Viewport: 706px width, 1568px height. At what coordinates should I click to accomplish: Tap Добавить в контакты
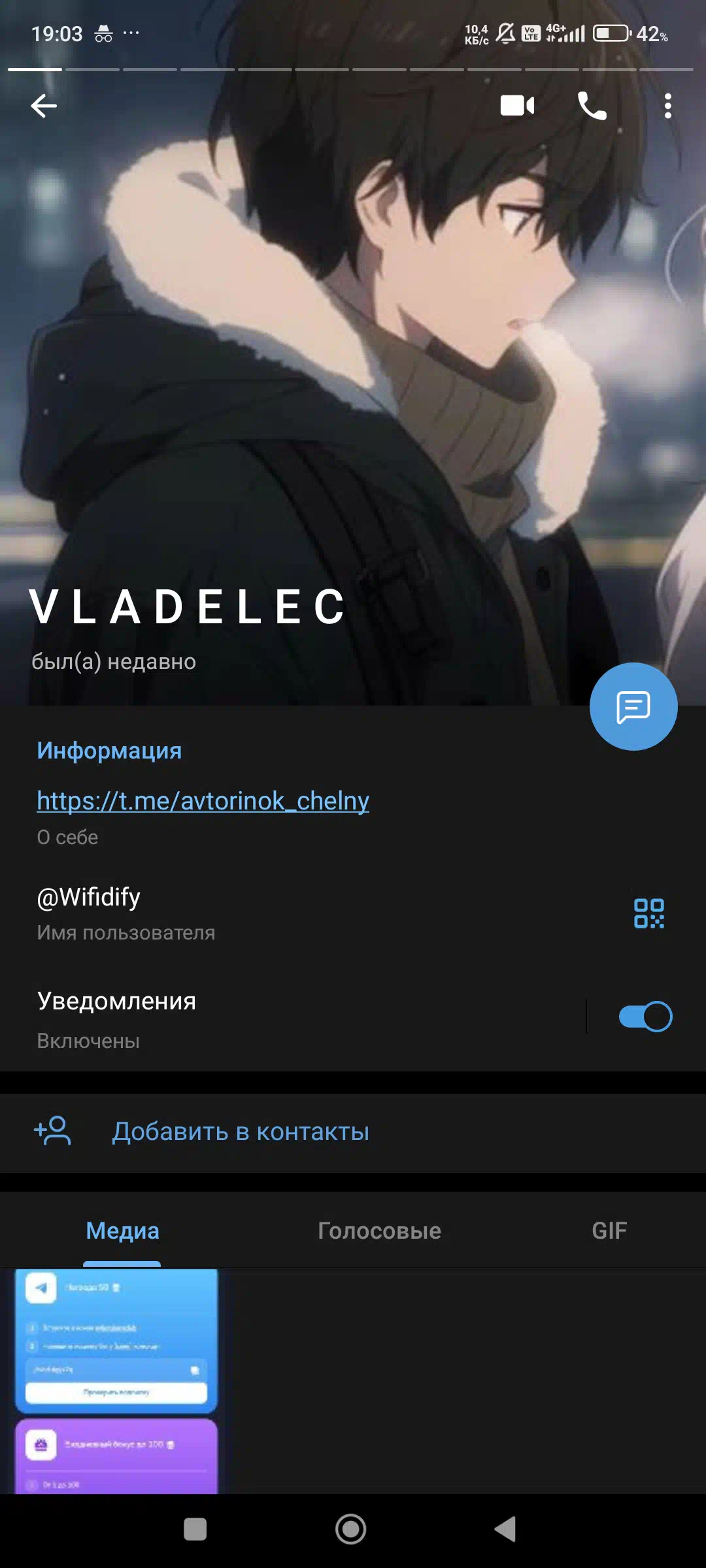pos(353,1132)
